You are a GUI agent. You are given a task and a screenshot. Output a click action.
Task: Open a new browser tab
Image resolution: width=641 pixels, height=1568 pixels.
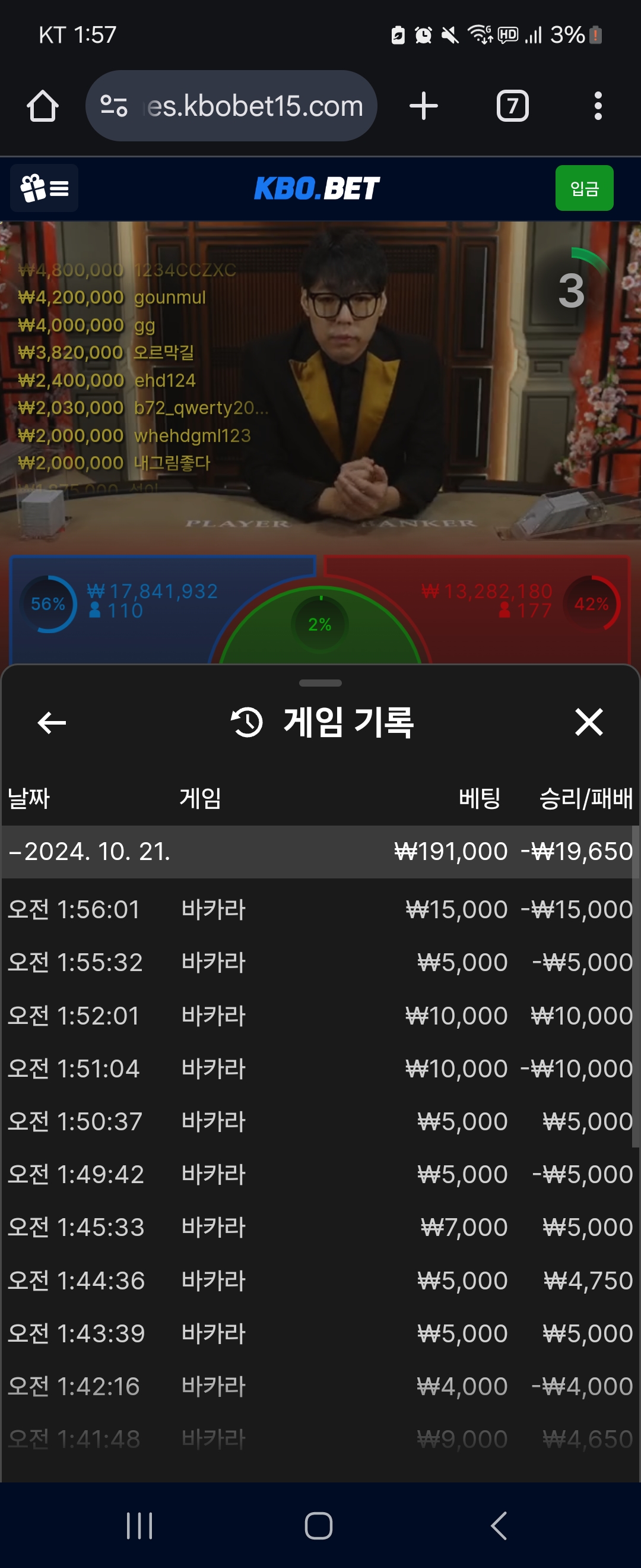point(423,106)
